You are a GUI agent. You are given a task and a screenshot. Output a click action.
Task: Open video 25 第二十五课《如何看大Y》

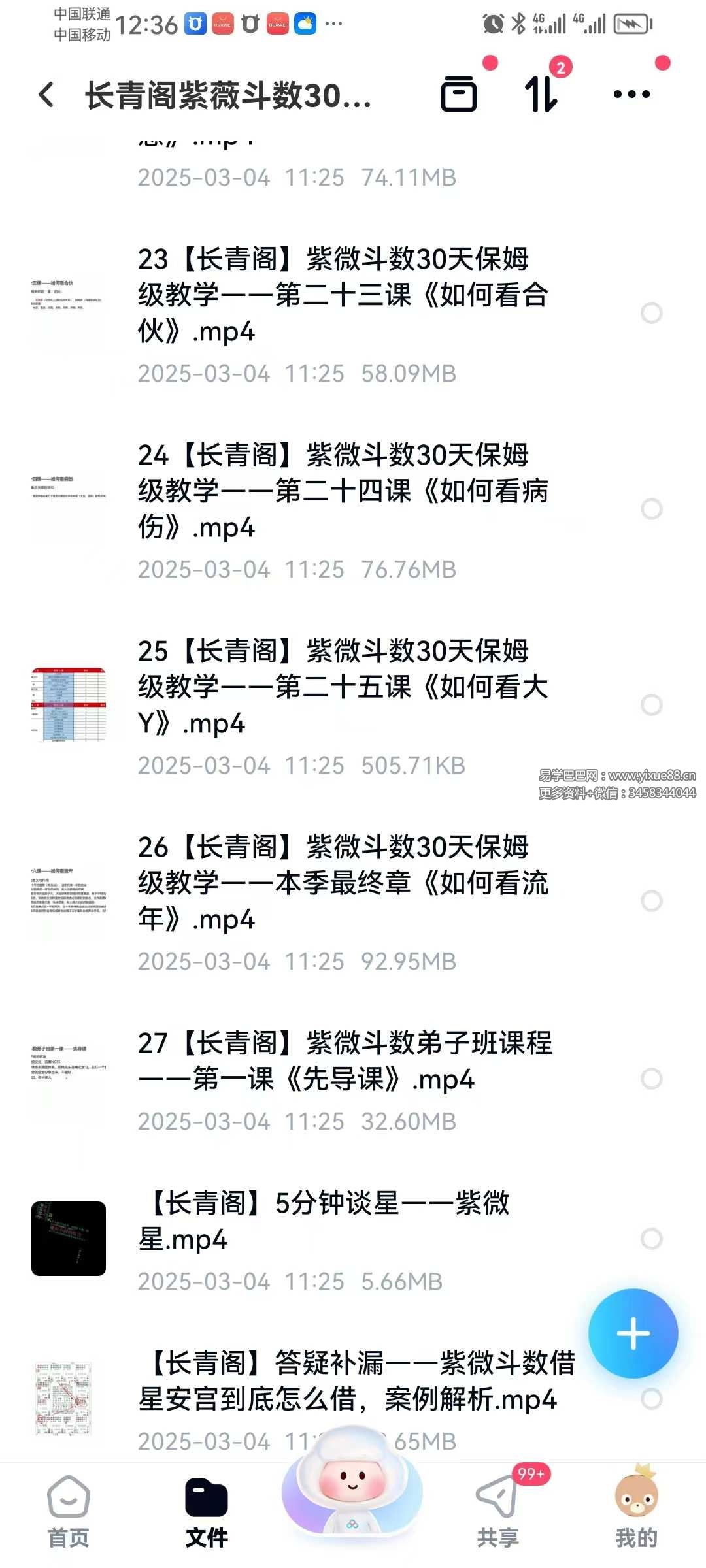pyautogui.click(x=343, y=687)
